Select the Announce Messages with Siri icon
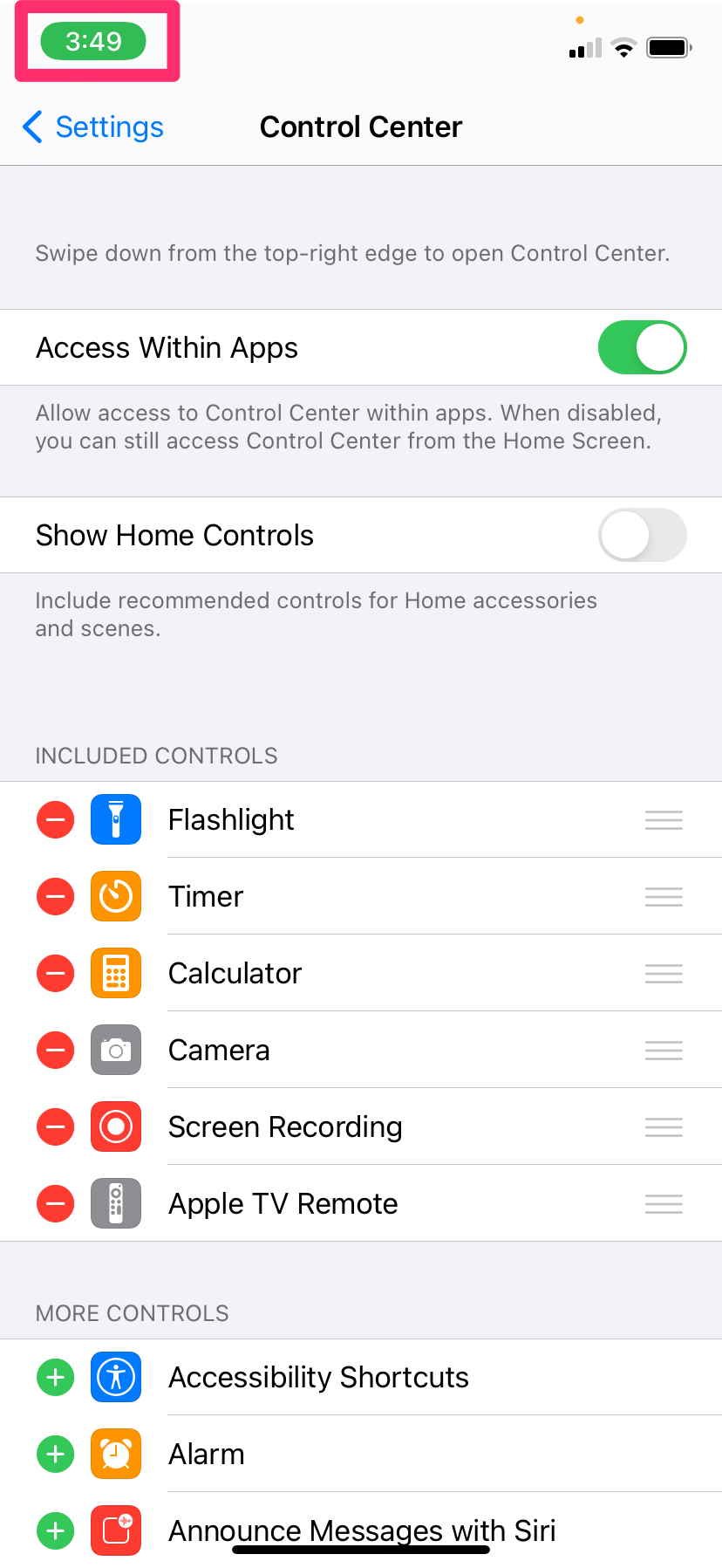This screenshot has height=1568, width=722. 116,1530
